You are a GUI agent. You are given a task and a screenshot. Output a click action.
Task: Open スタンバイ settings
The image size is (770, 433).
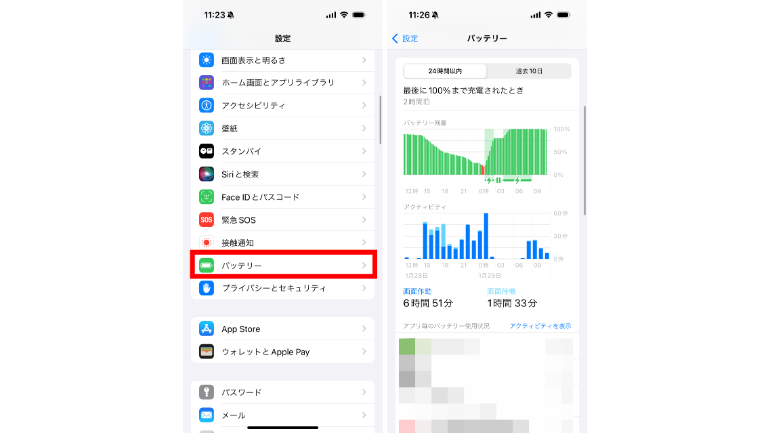point(283,151)
